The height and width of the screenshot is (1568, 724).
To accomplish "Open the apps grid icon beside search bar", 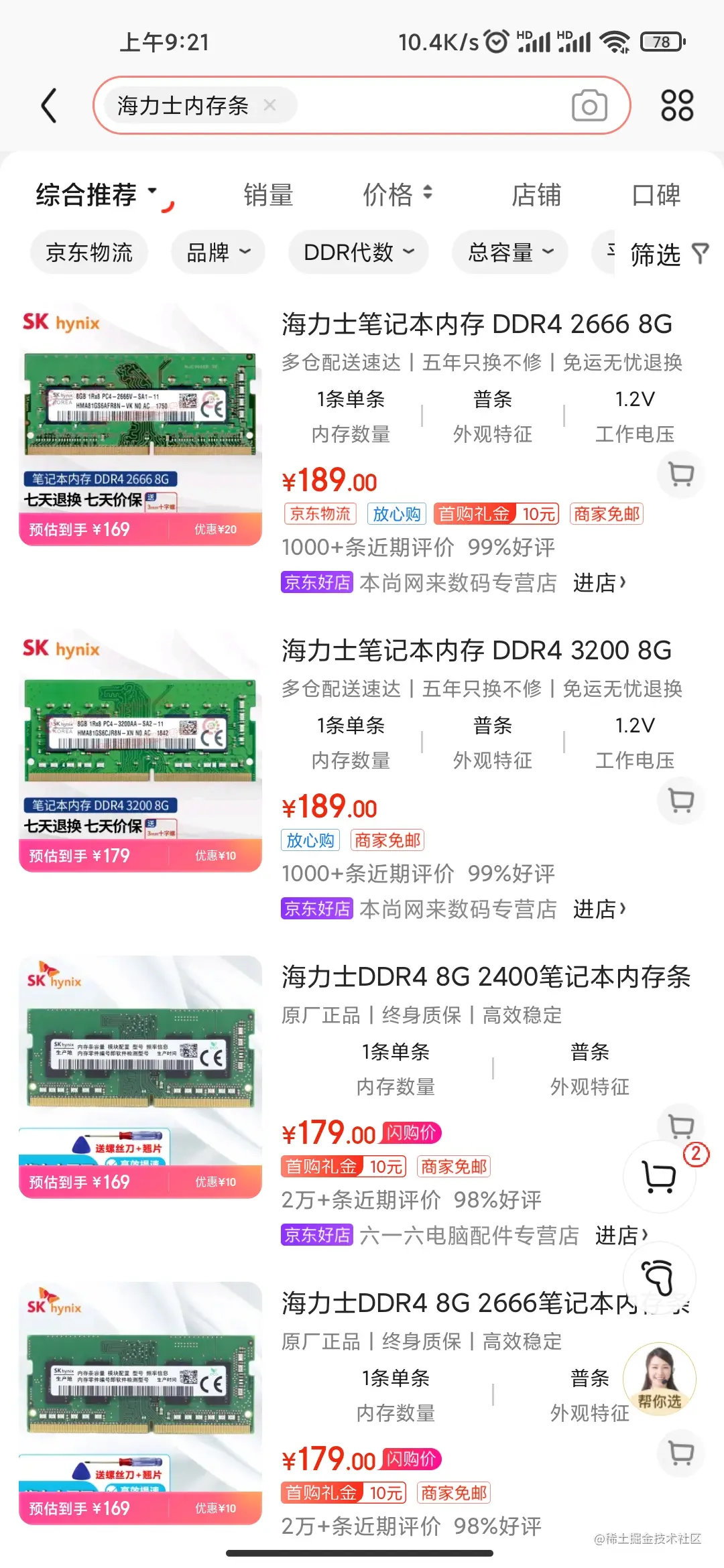I will 676,106.
